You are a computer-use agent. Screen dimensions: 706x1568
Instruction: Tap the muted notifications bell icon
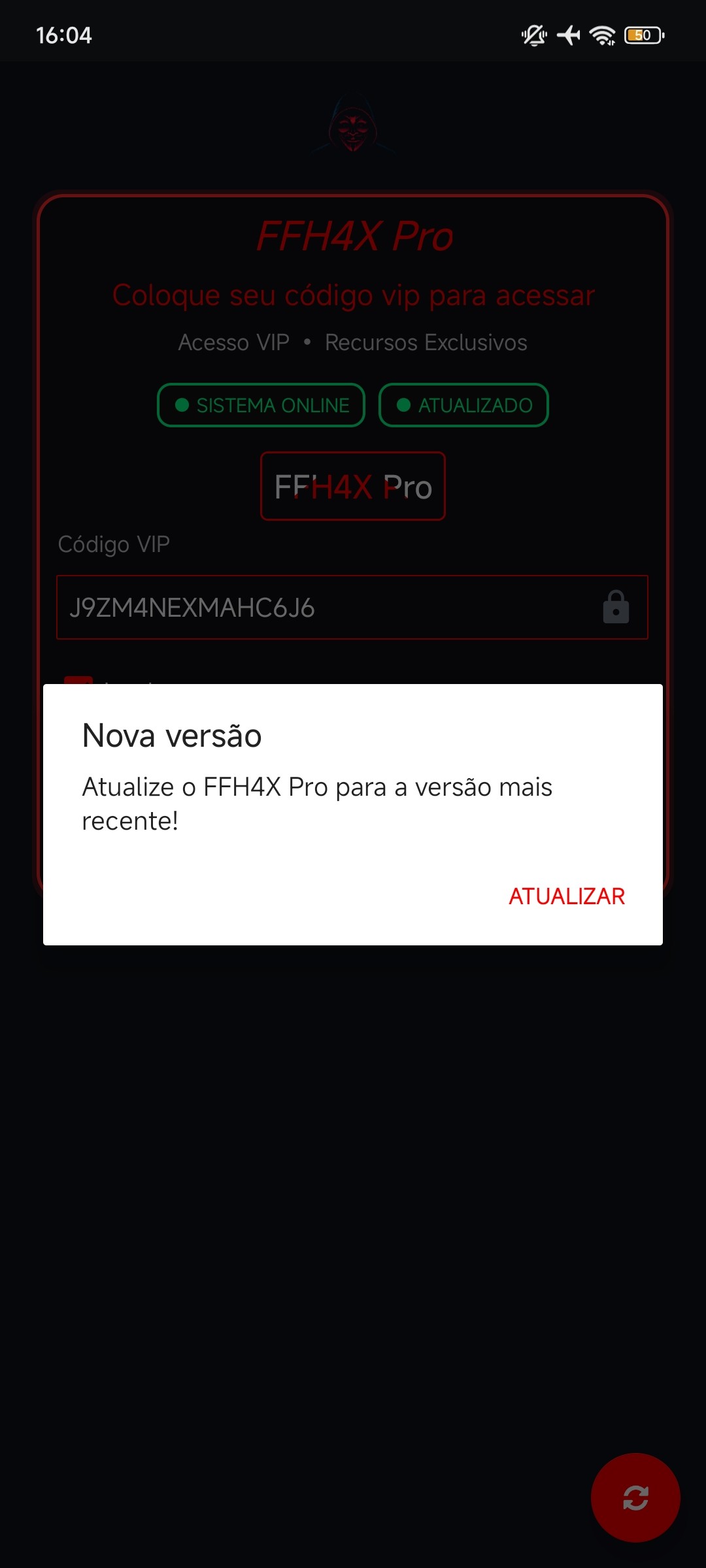(532, 36)
